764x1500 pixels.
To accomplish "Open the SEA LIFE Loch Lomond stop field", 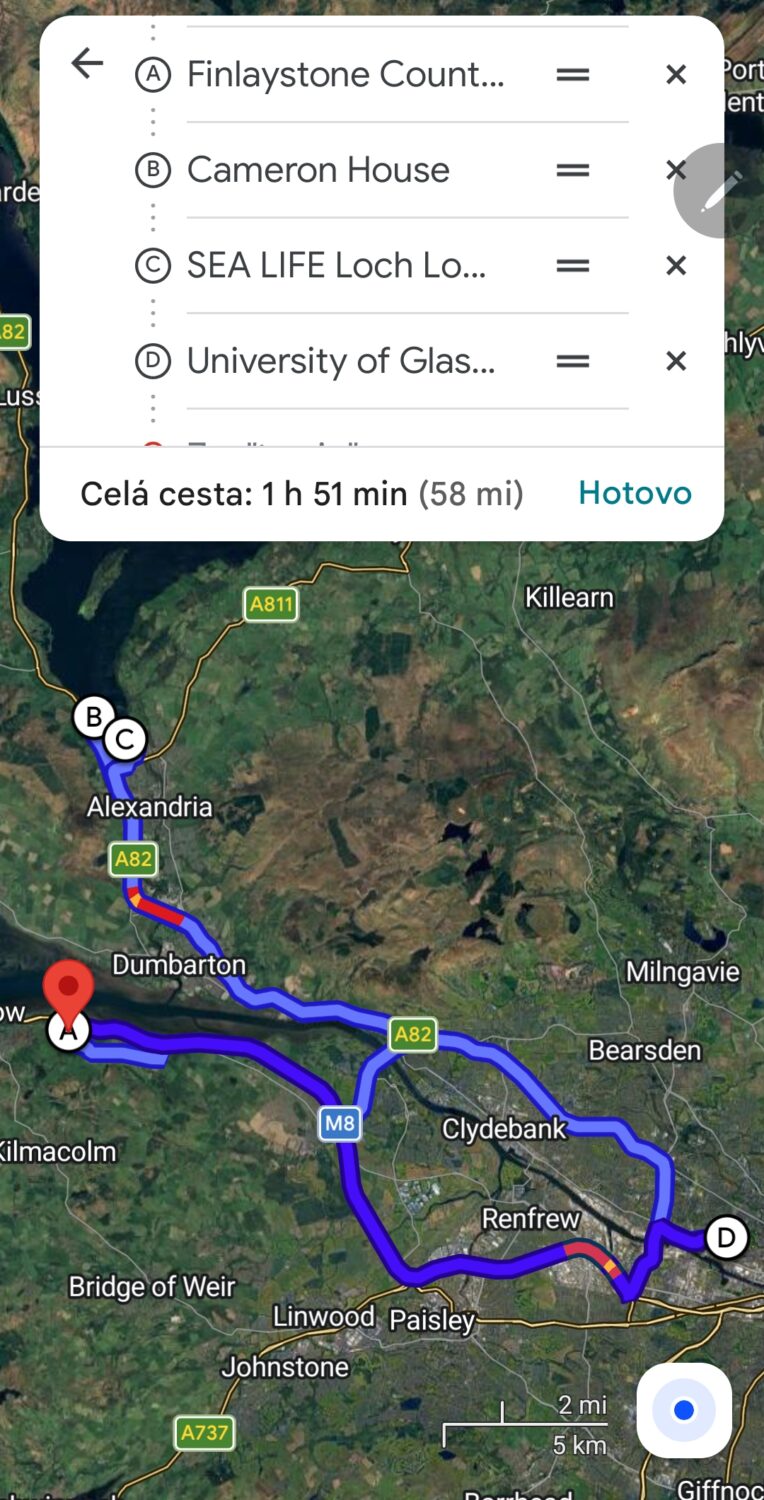I will pos(337,266).
